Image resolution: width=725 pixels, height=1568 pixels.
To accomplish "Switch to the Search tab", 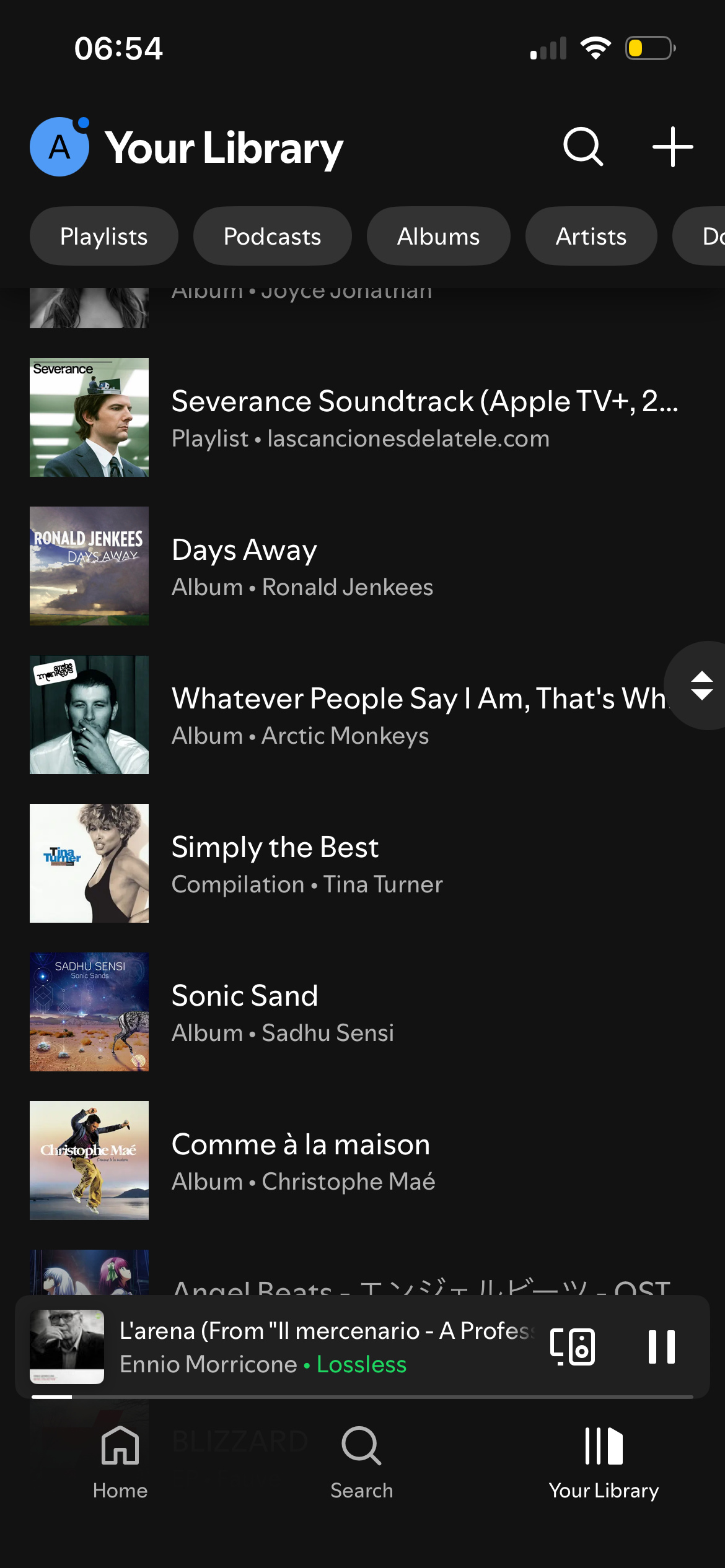I will 362,1461.
